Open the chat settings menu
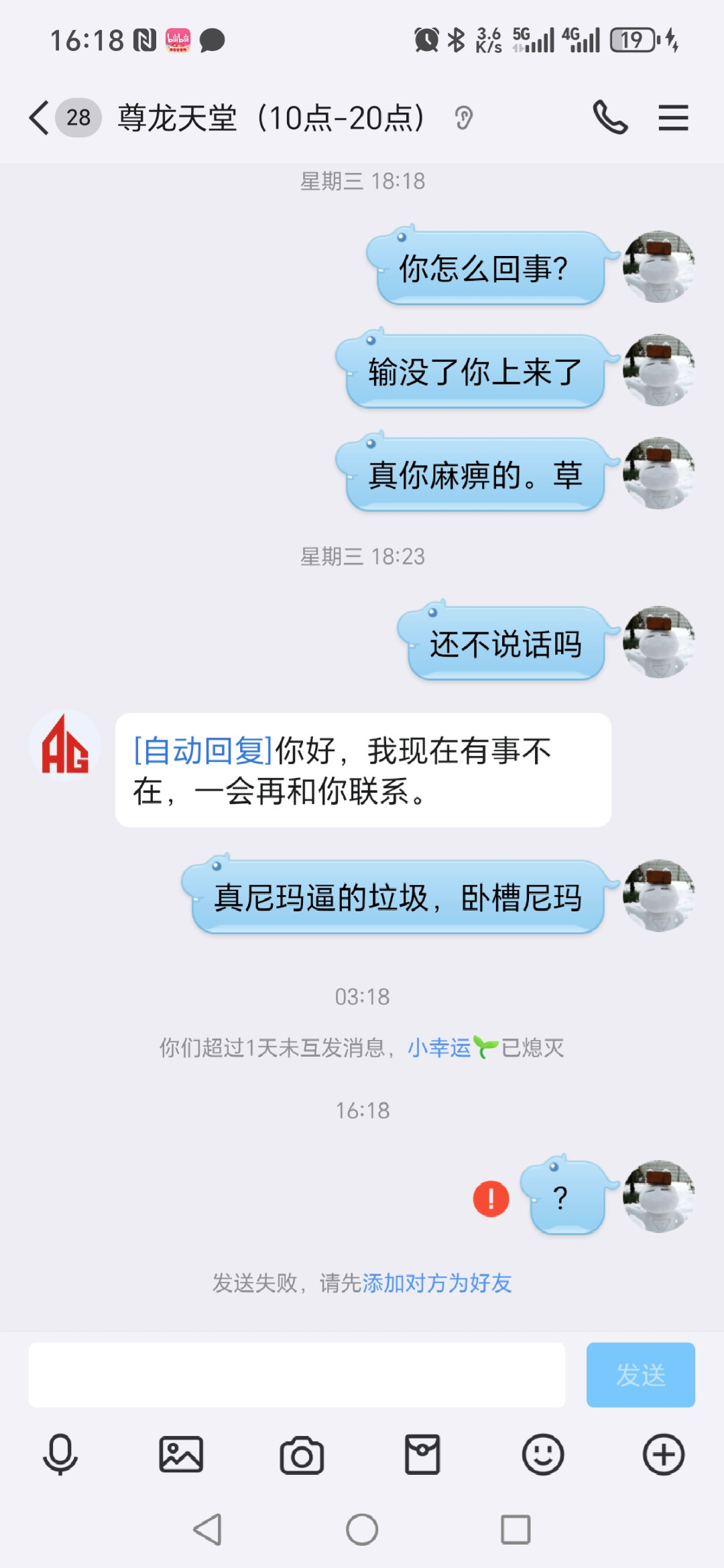This screenshot has height=1568, width=724. coord(673,118)
